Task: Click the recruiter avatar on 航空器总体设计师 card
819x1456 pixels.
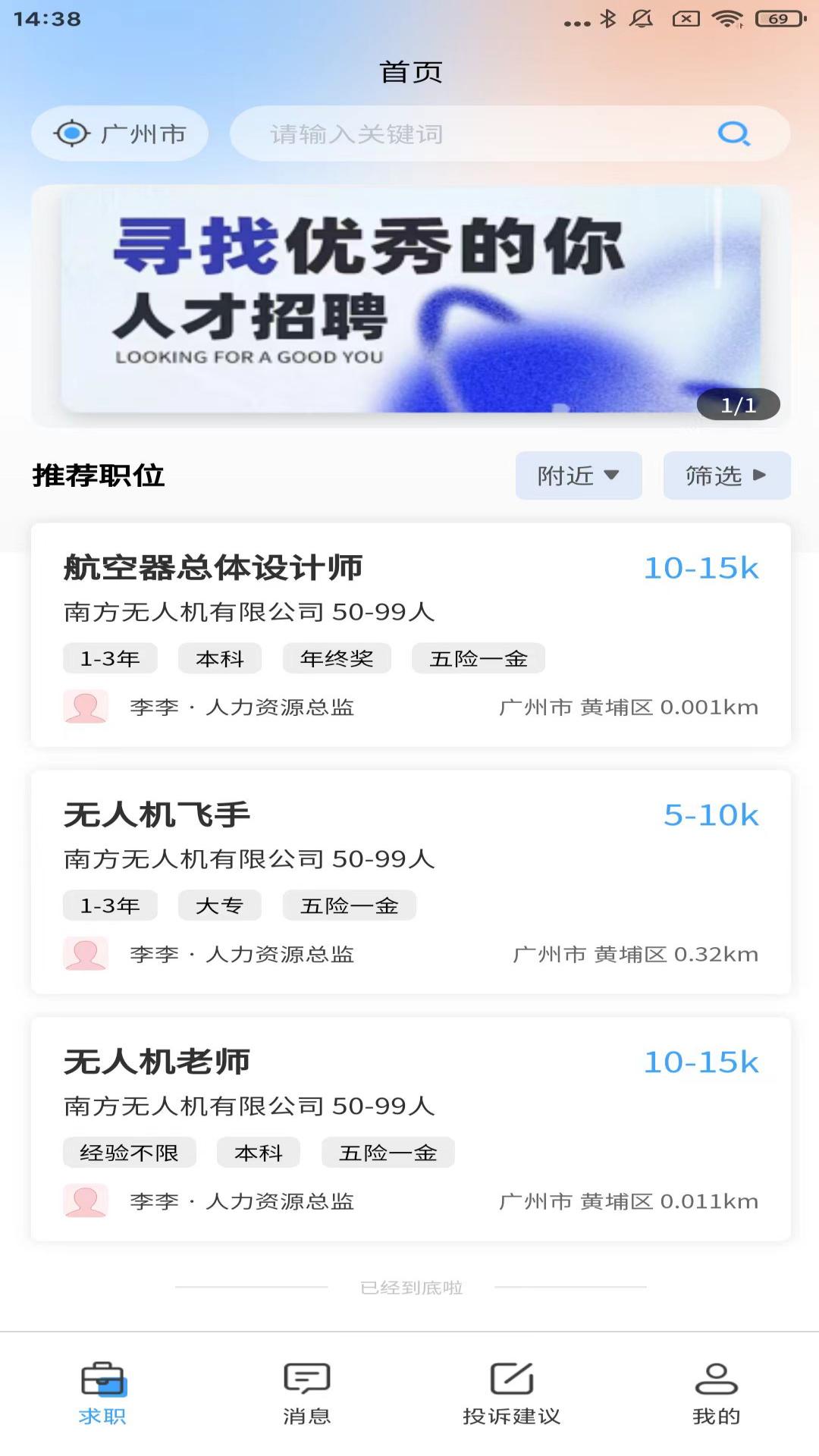Action: point(86,707)
